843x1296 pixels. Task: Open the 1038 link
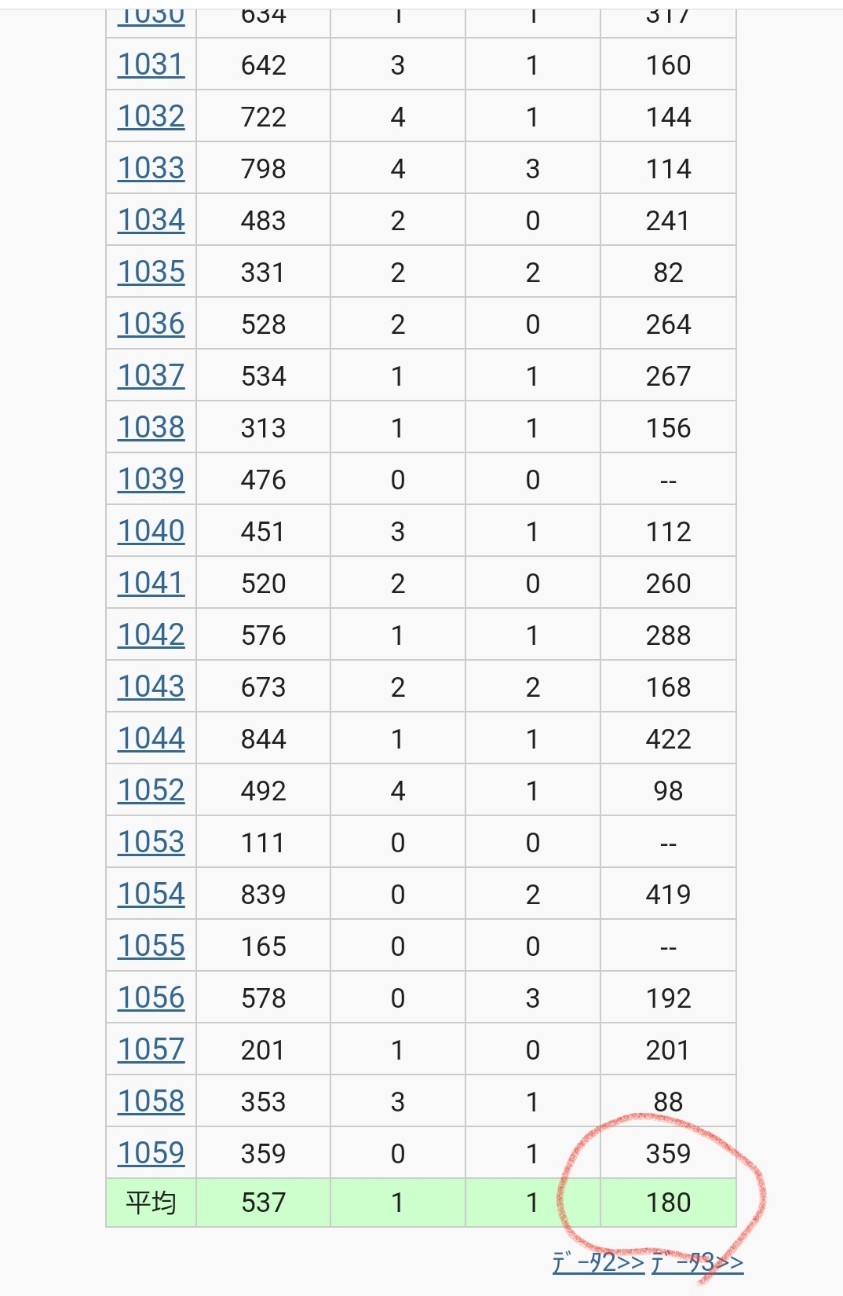pos(151,428)
